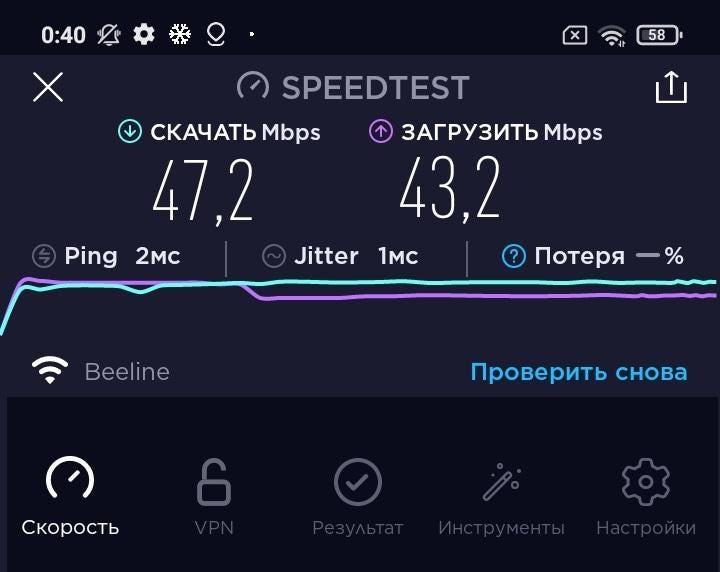Open the packet loss help icon
720x572 pixels.
click(513, 257)
